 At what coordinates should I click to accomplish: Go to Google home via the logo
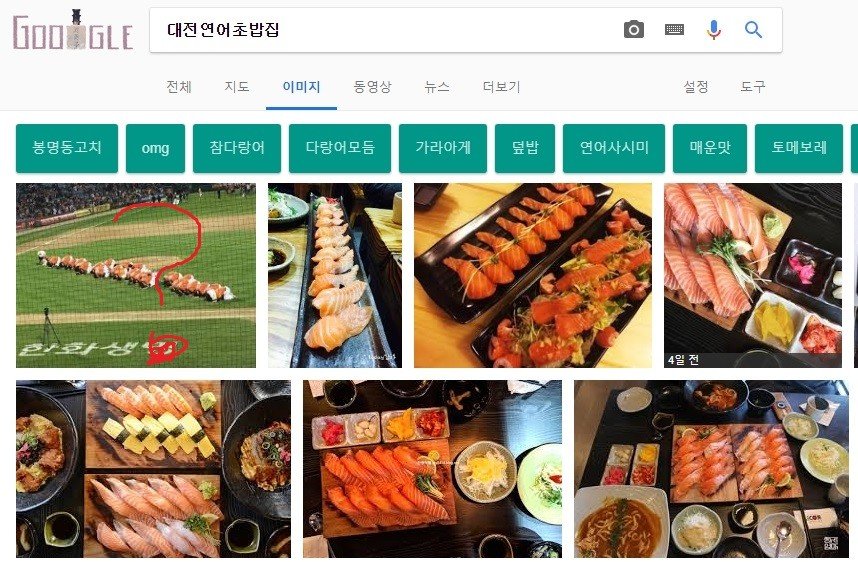tap(72, 32)
